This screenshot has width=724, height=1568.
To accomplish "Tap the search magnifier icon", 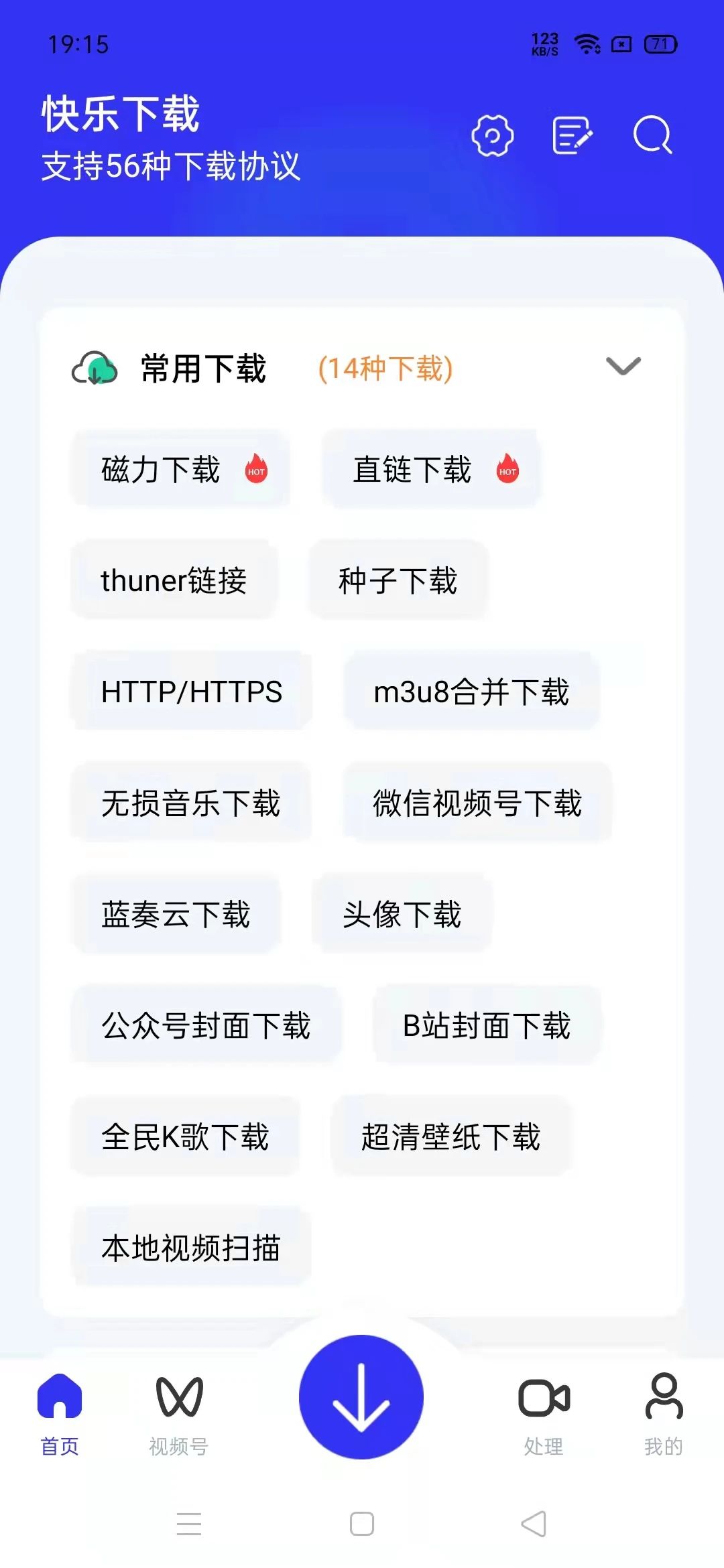I will [652, 136].
